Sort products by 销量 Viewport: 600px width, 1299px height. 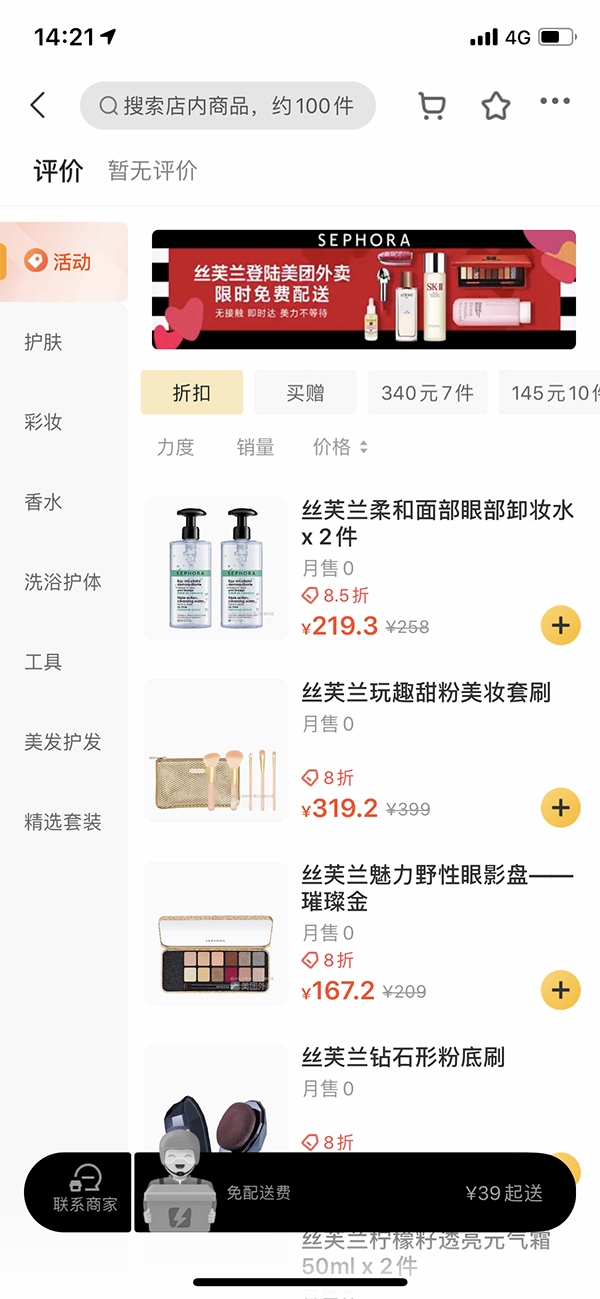coord(255,447)
